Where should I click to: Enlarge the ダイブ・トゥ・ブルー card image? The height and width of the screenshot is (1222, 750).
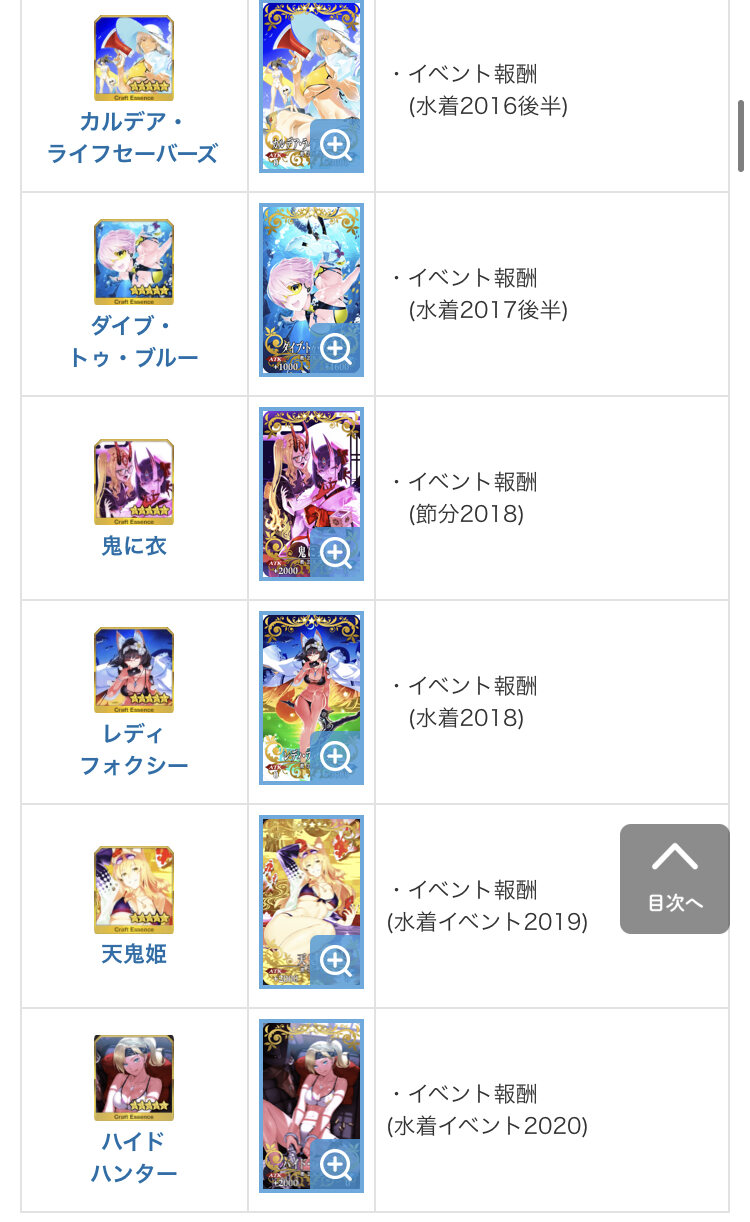click(x=335, y=349)
